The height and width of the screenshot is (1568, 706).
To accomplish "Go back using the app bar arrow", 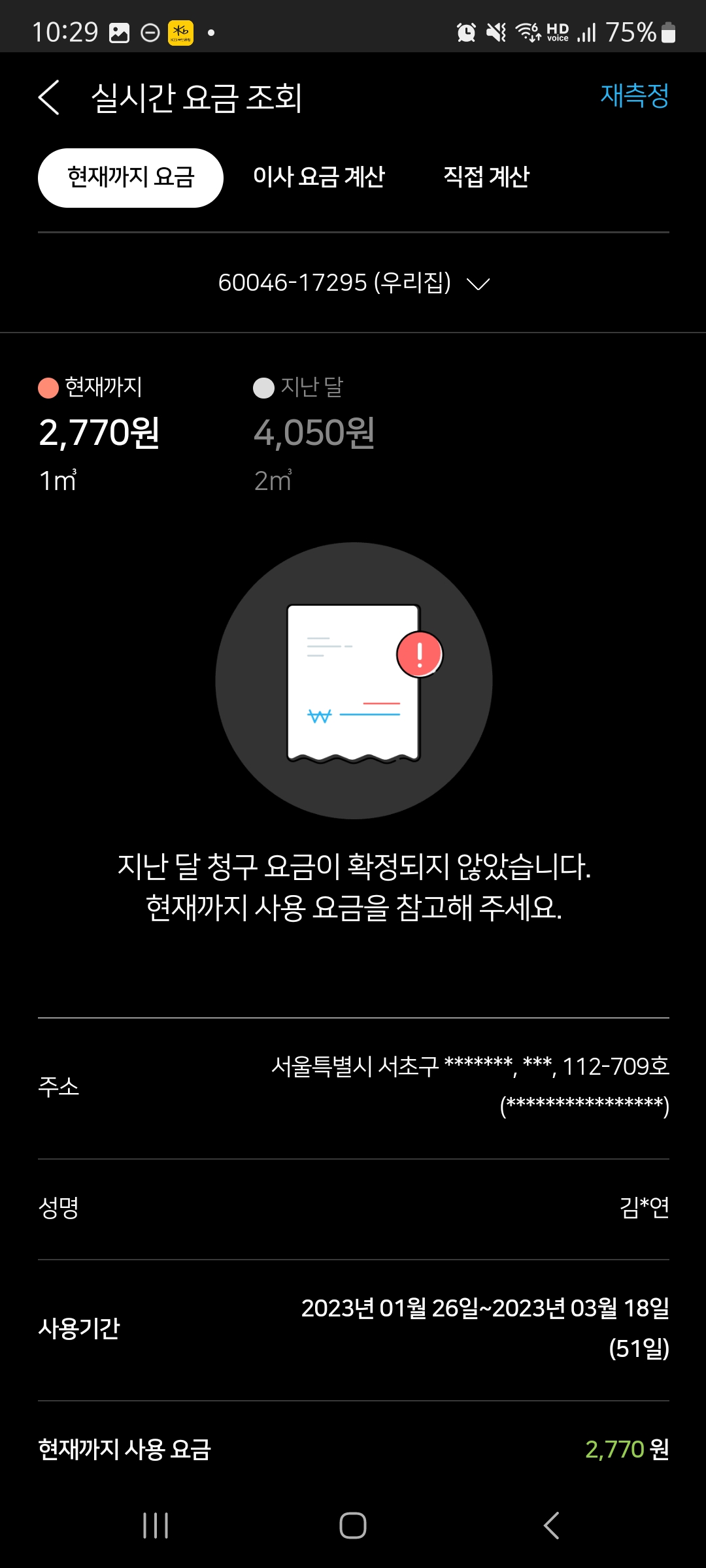I will 49,98.
